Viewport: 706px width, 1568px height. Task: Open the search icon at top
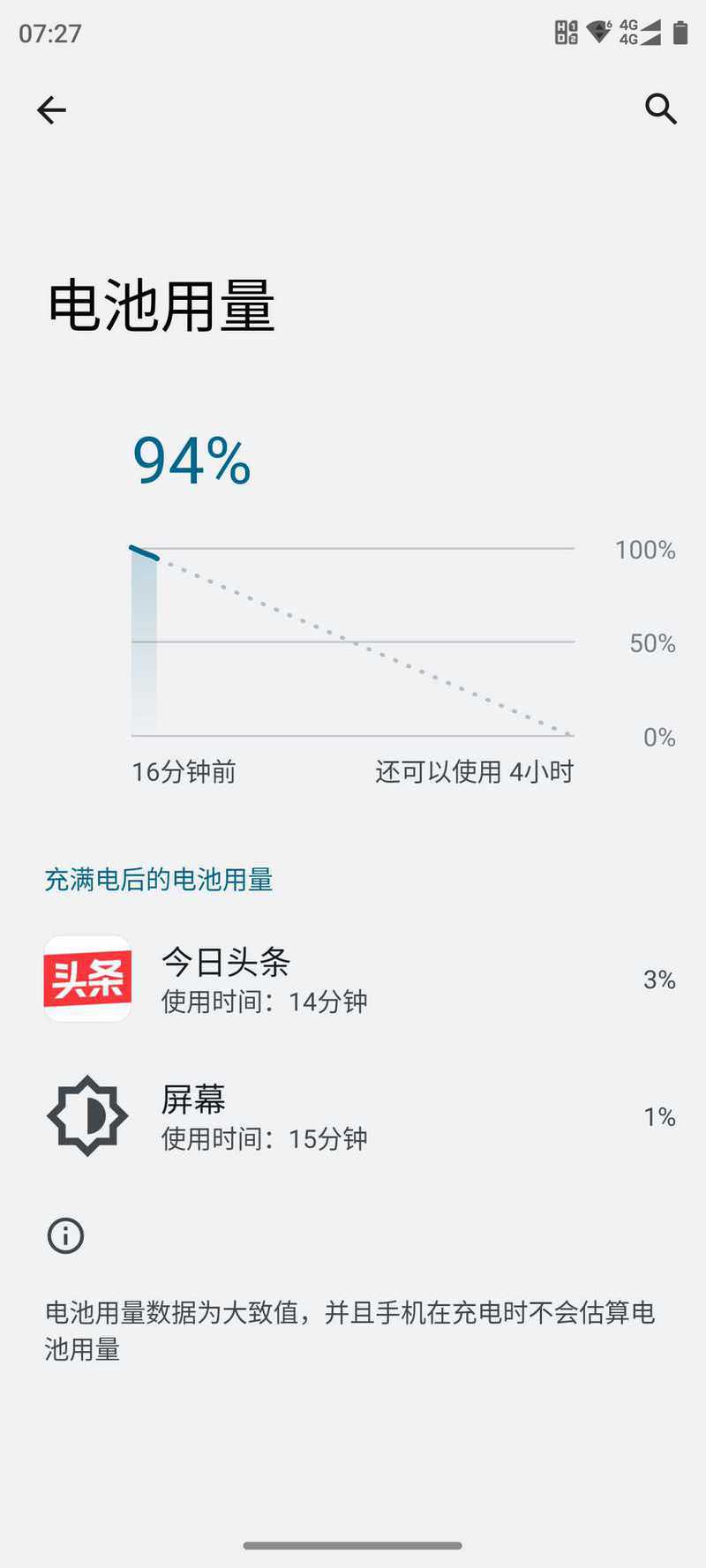coord(660,109)
